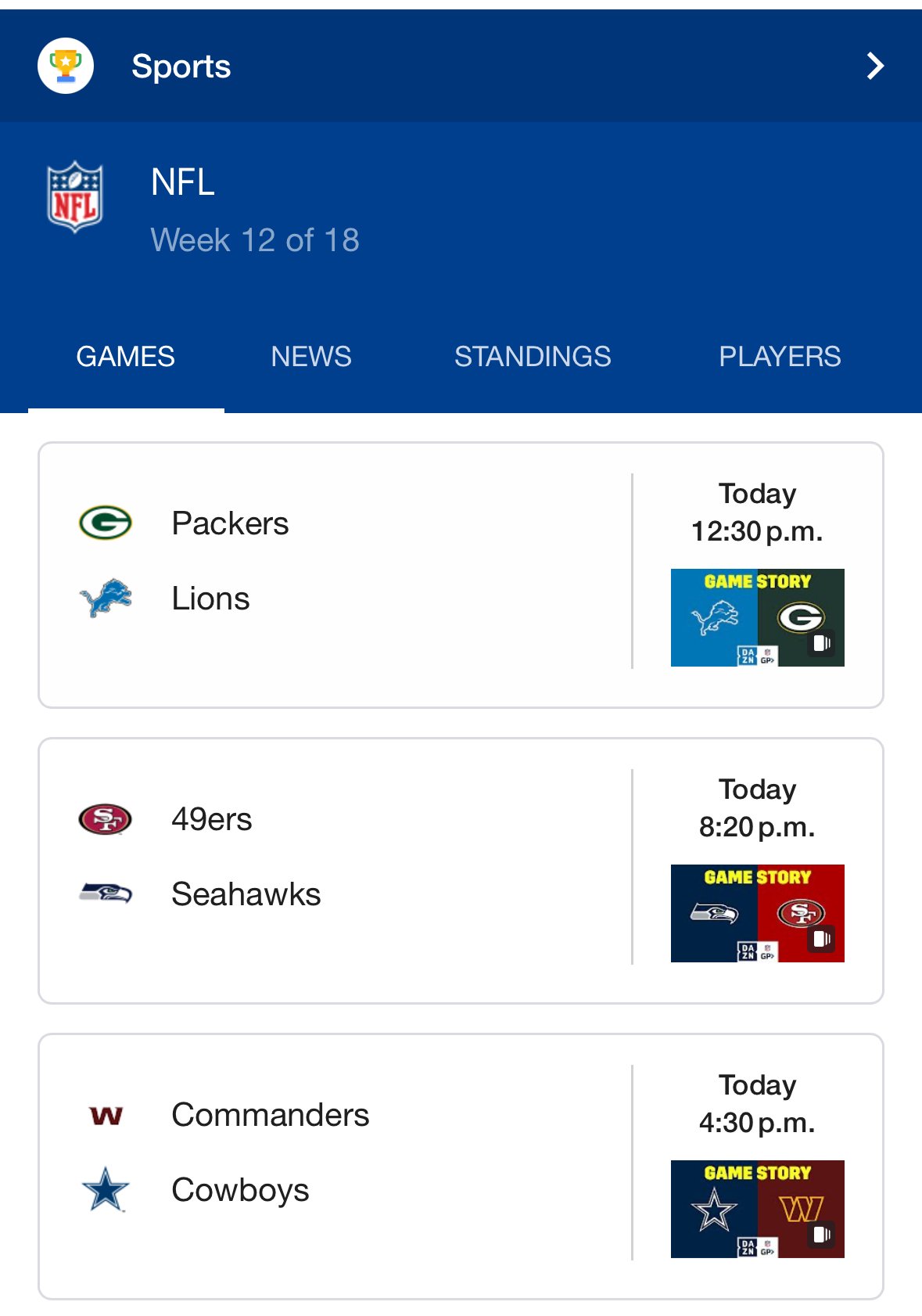Watch the Seahawks–49ers Game Story video

tap(757, 913)
